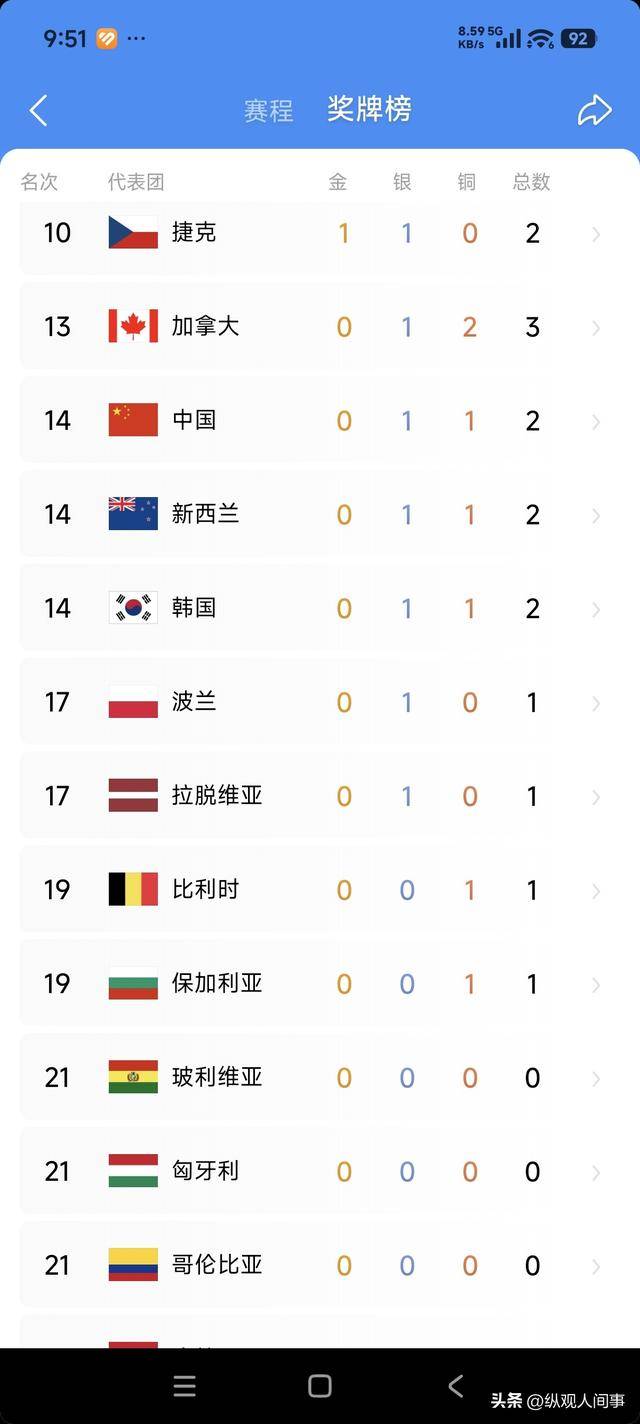640x1424 pixels.
Task: Open 玻利维亚 team row
Action: pyautogui.click(x=320, y=1078)
